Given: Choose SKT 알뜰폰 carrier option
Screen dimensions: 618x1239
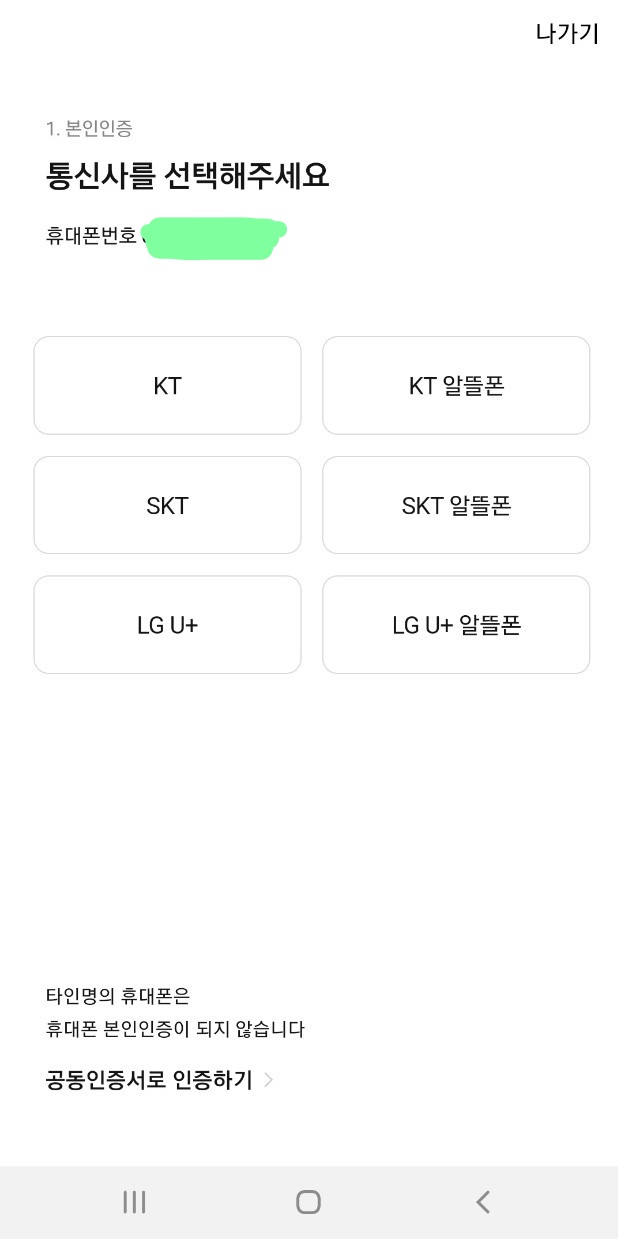Looking at the screenshot, I should click(456, 506).
